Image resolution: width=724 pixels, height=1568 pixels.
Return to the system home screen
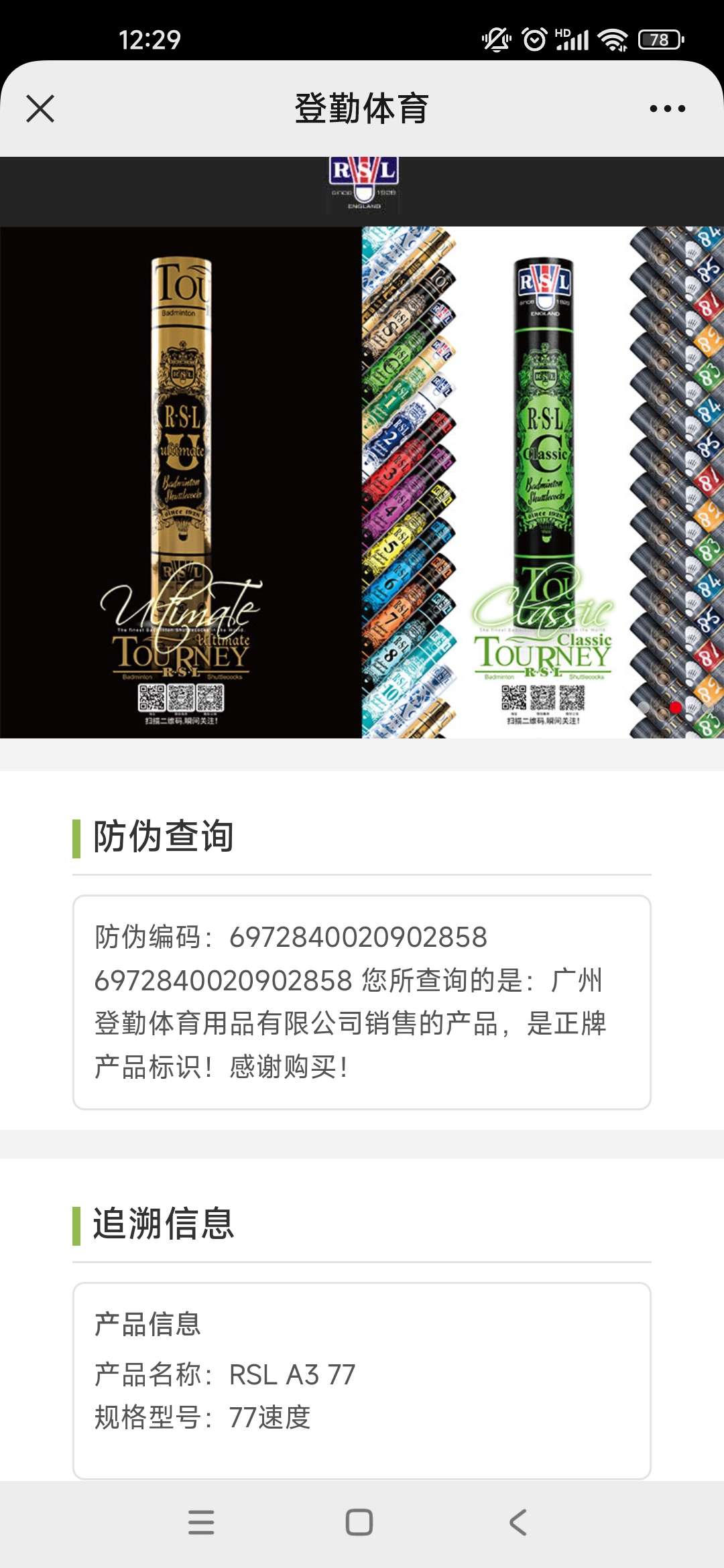[359, 1522]
